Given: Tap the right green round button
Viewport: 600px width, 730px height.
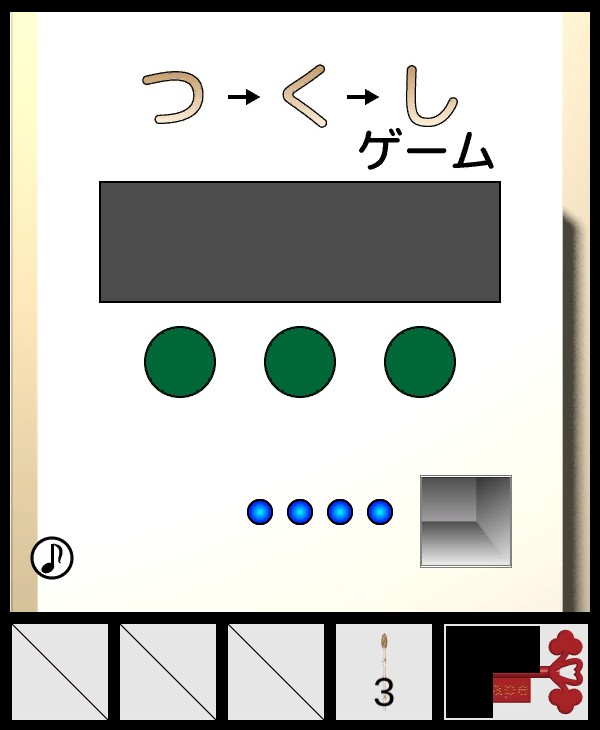Looking at the screenshot, I should click(420, 362).
